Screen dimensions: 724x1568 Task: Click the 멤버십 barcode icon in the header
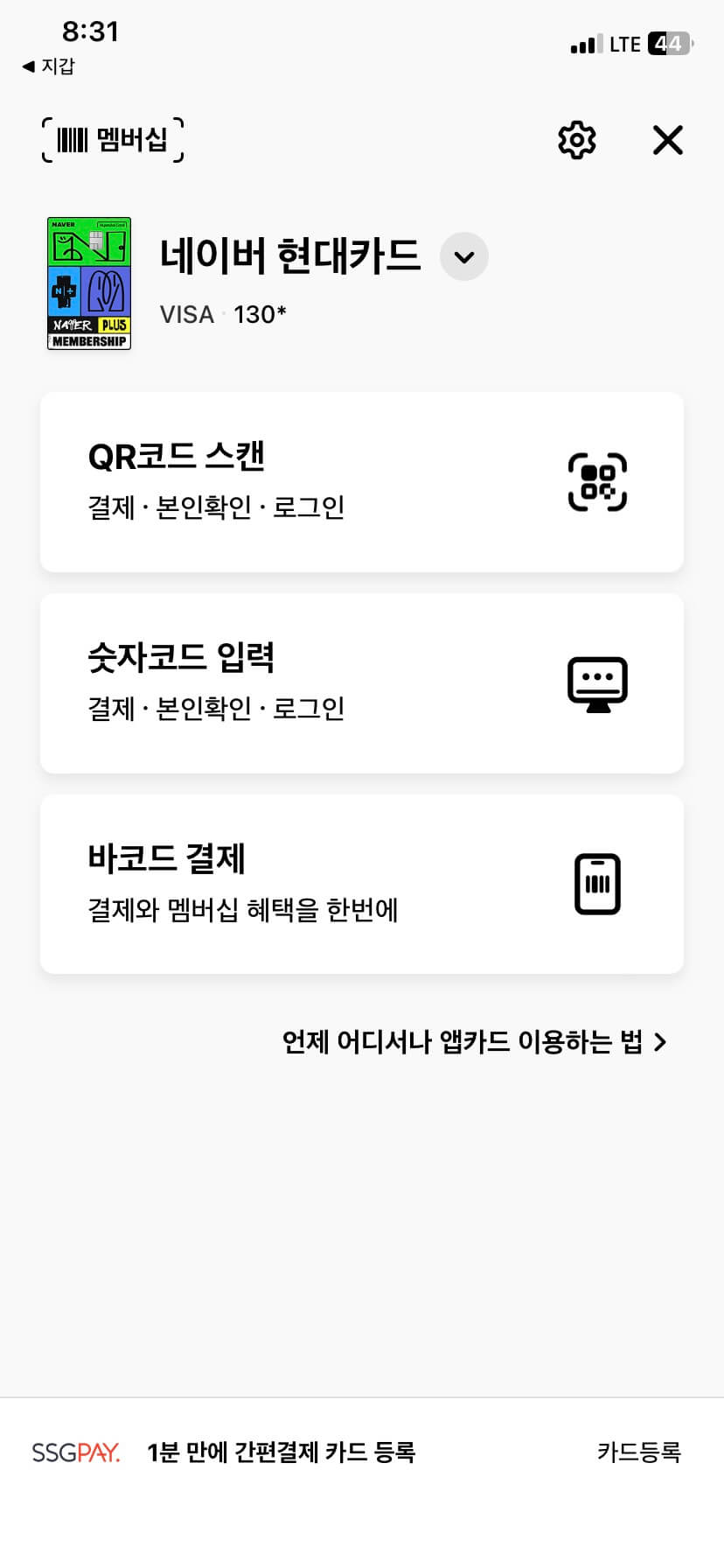[x=73, y=138]
